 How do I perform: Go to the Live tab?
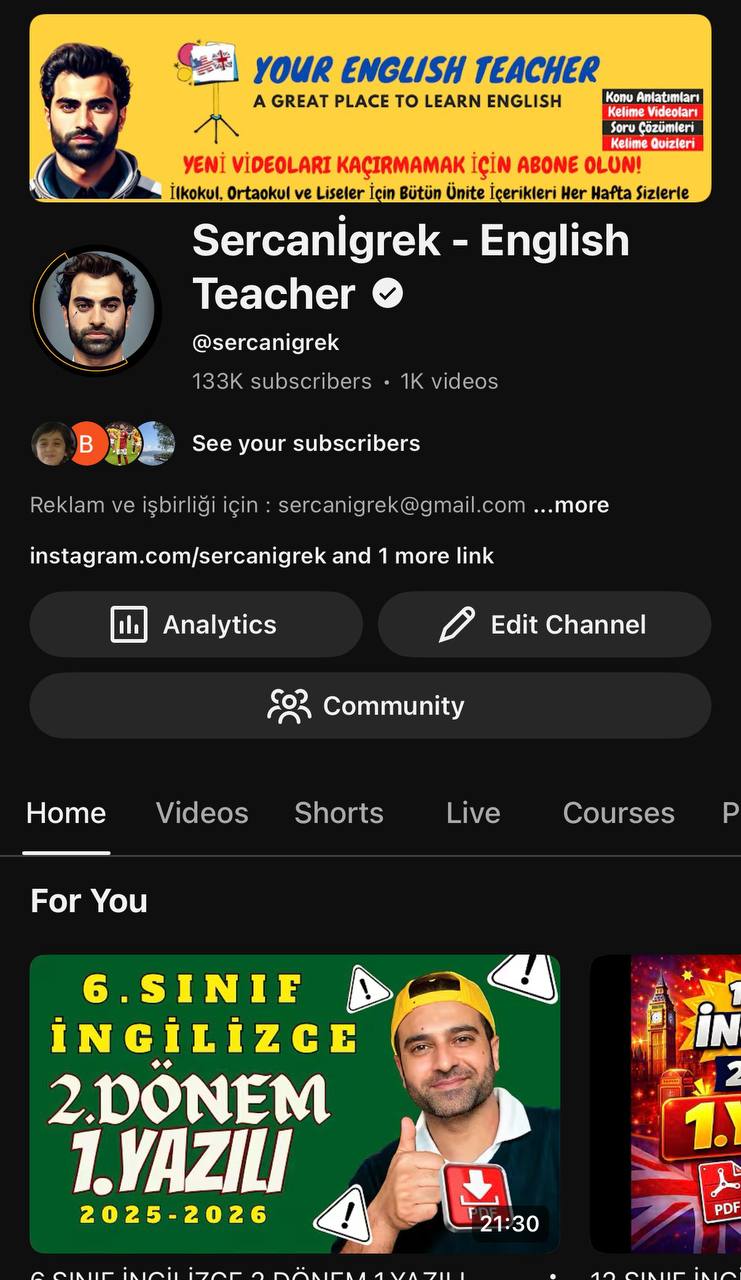(x=473, y=813)
